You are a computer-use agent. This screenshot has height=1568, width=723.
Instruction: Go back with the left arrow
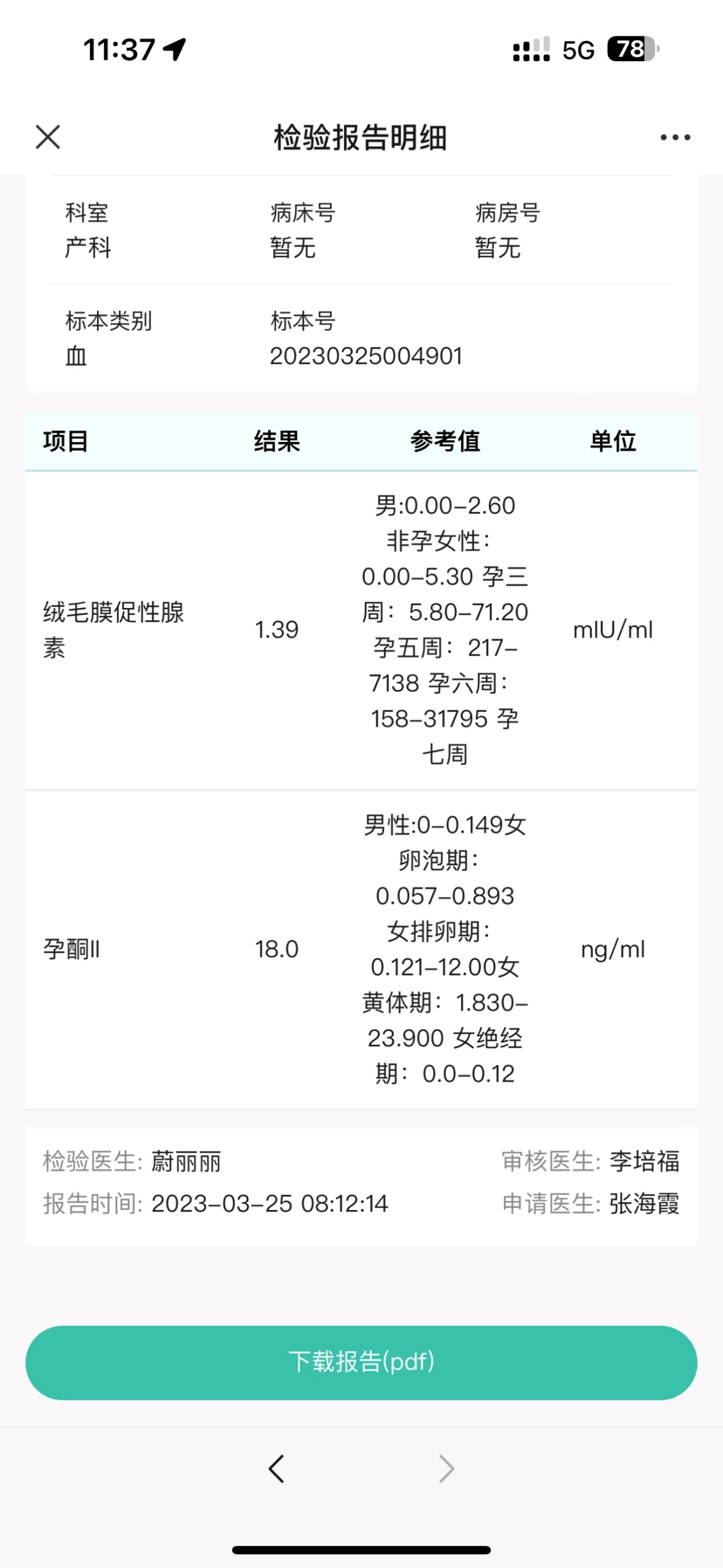point(277,1468)
